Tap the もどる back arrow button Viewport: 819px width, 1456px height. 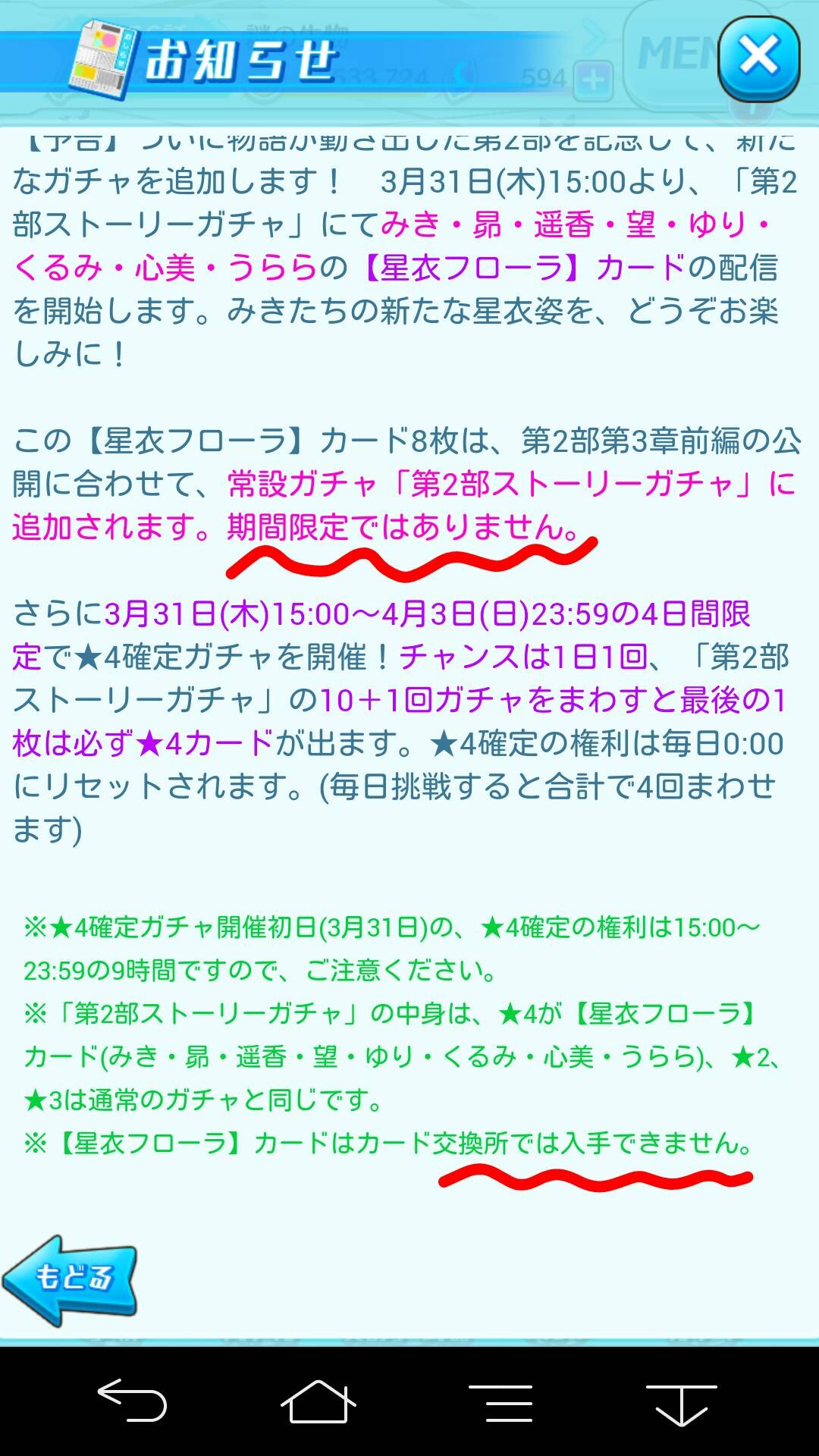pos(71,1281)
